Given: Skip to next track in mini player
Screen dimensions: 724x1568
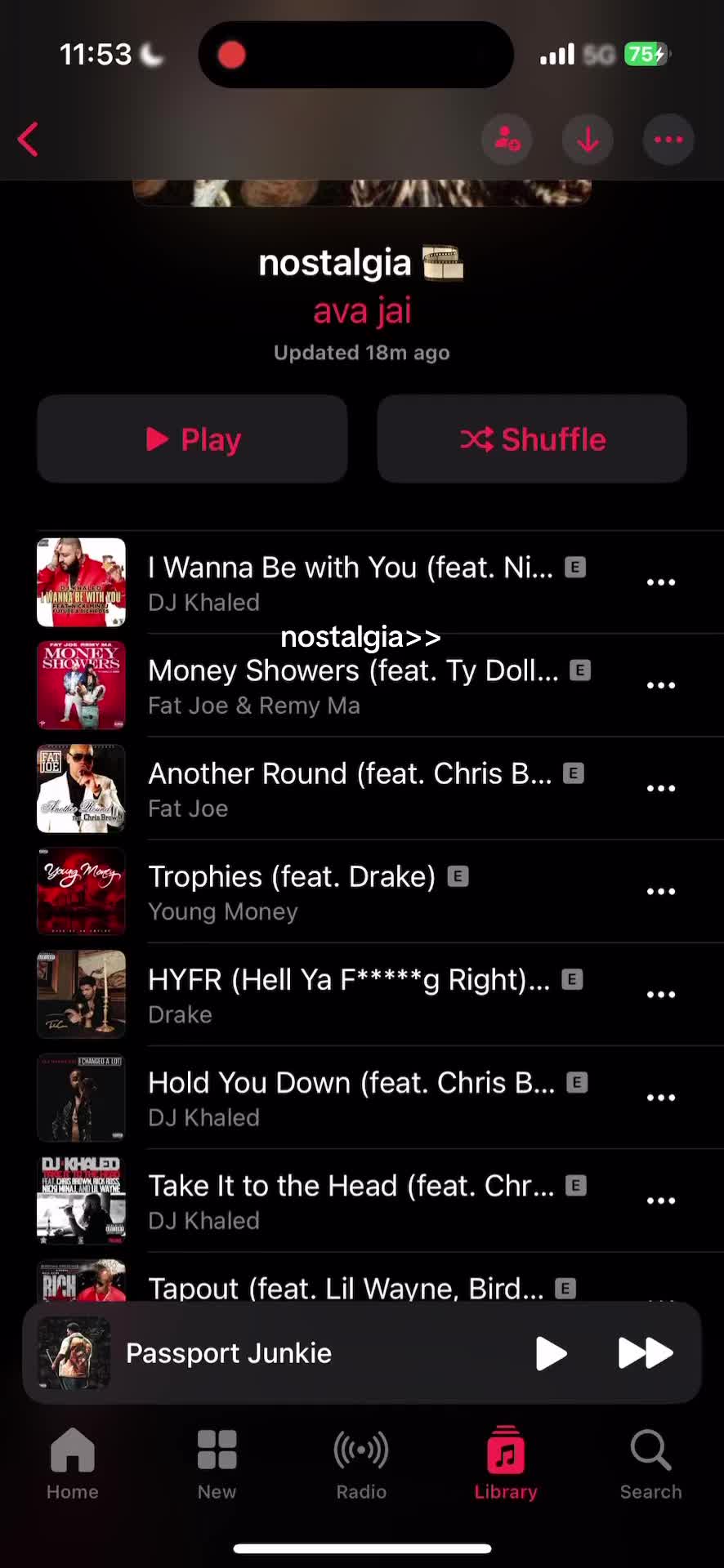Looking at the screenshot, I should tap(646, 1353).
